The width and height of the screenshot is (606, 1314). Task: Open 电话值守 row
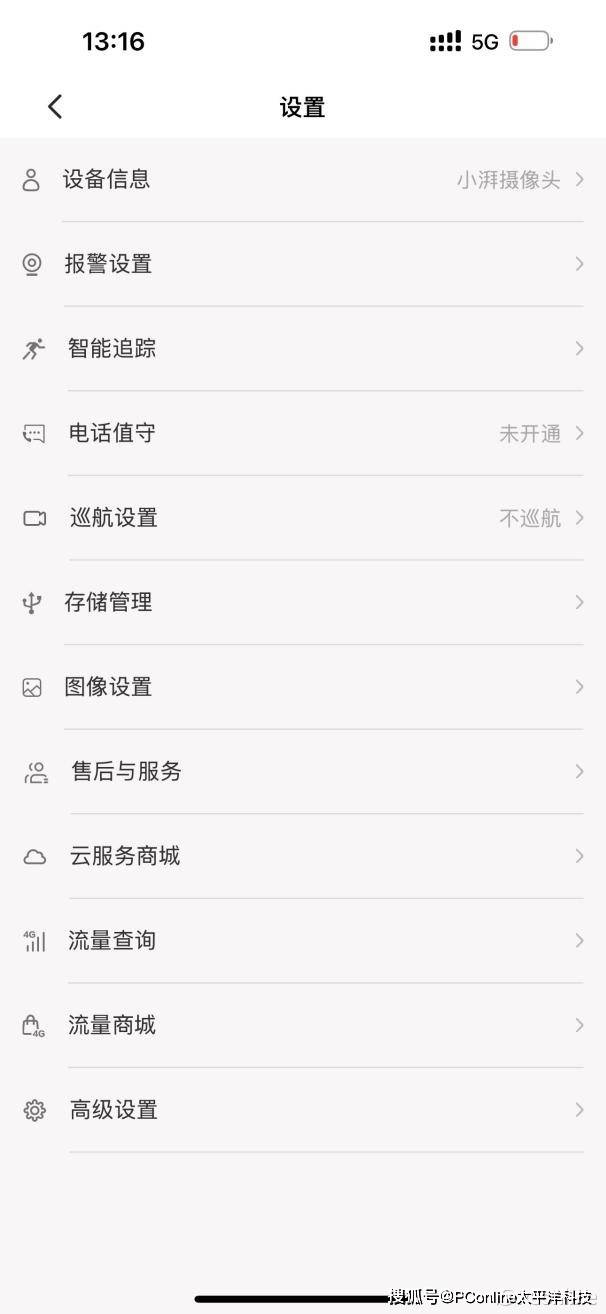[111, 433]
